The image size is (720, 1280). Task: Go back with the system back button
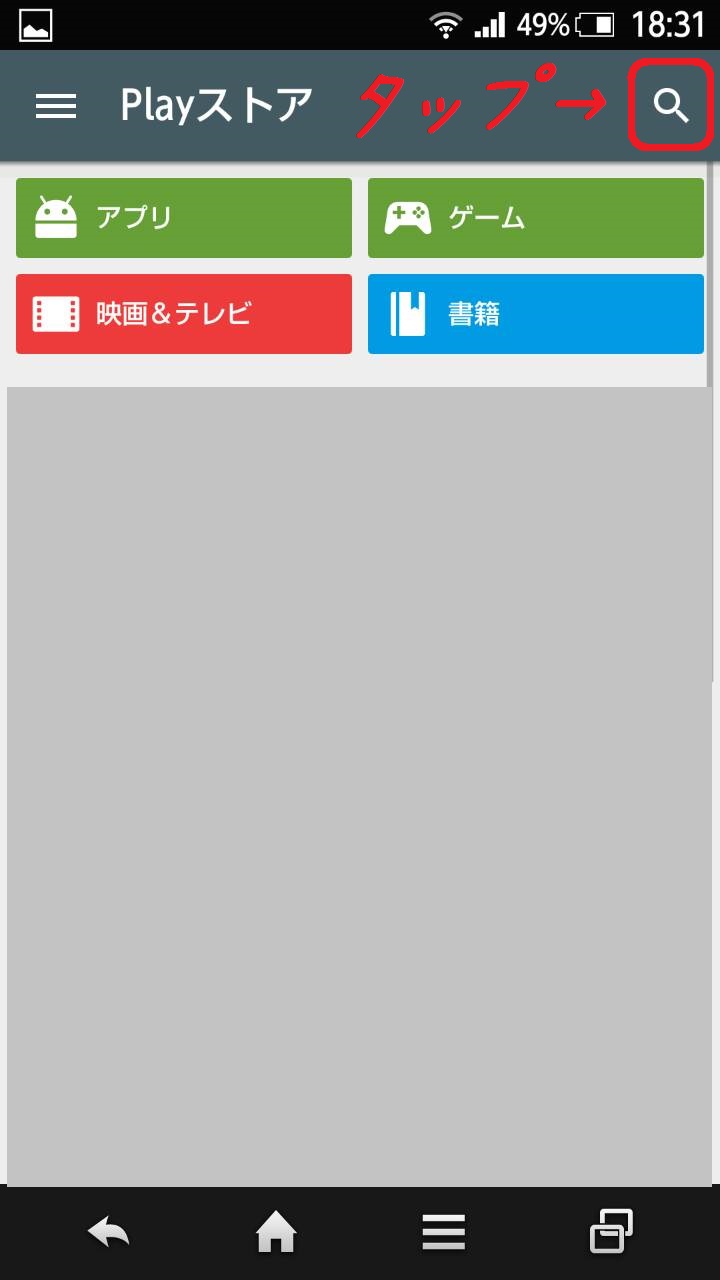click(108, 1232)
